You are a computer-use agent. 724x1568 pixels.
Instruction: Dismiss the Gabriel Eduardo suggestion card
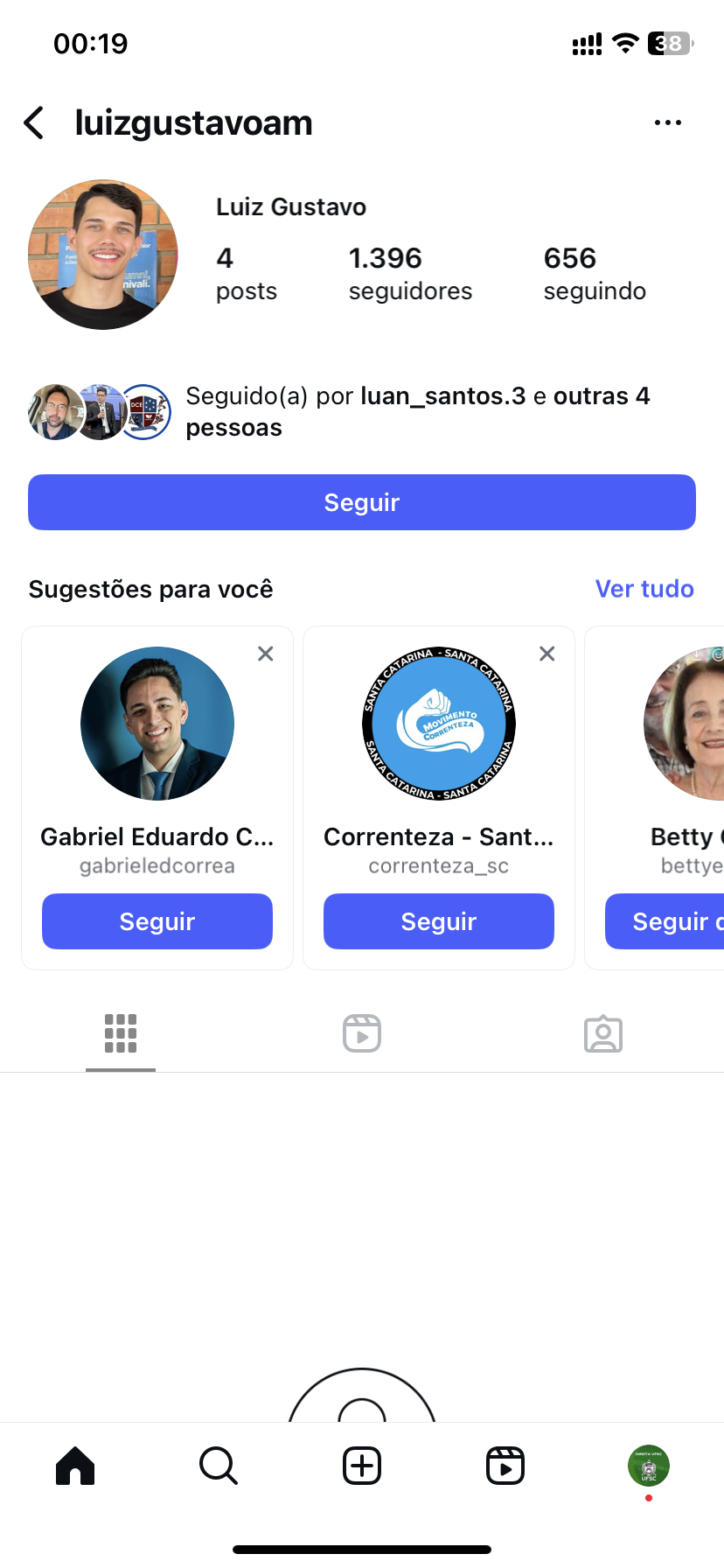(x=266, y=654)
